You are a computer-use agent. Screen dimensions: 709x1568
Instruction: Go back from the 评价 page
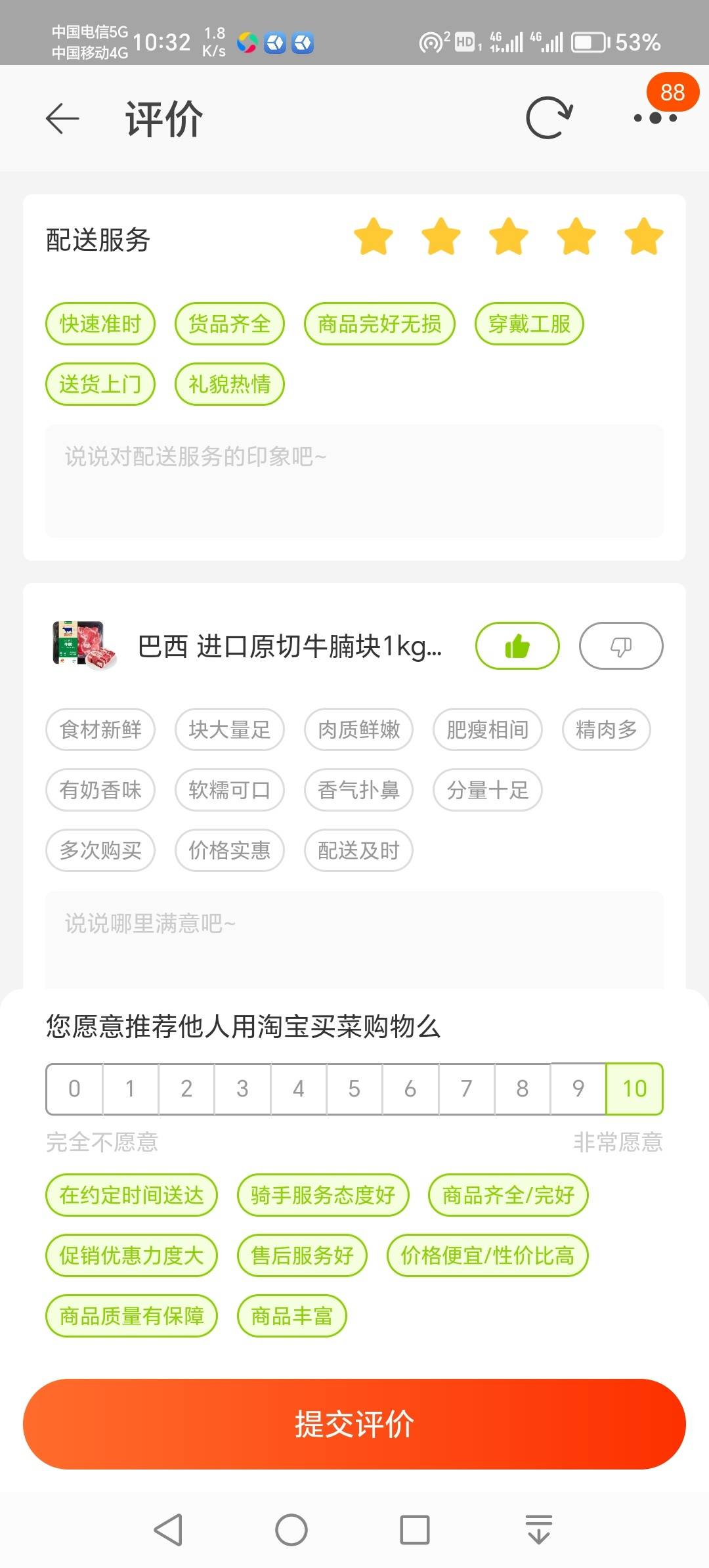62,119
